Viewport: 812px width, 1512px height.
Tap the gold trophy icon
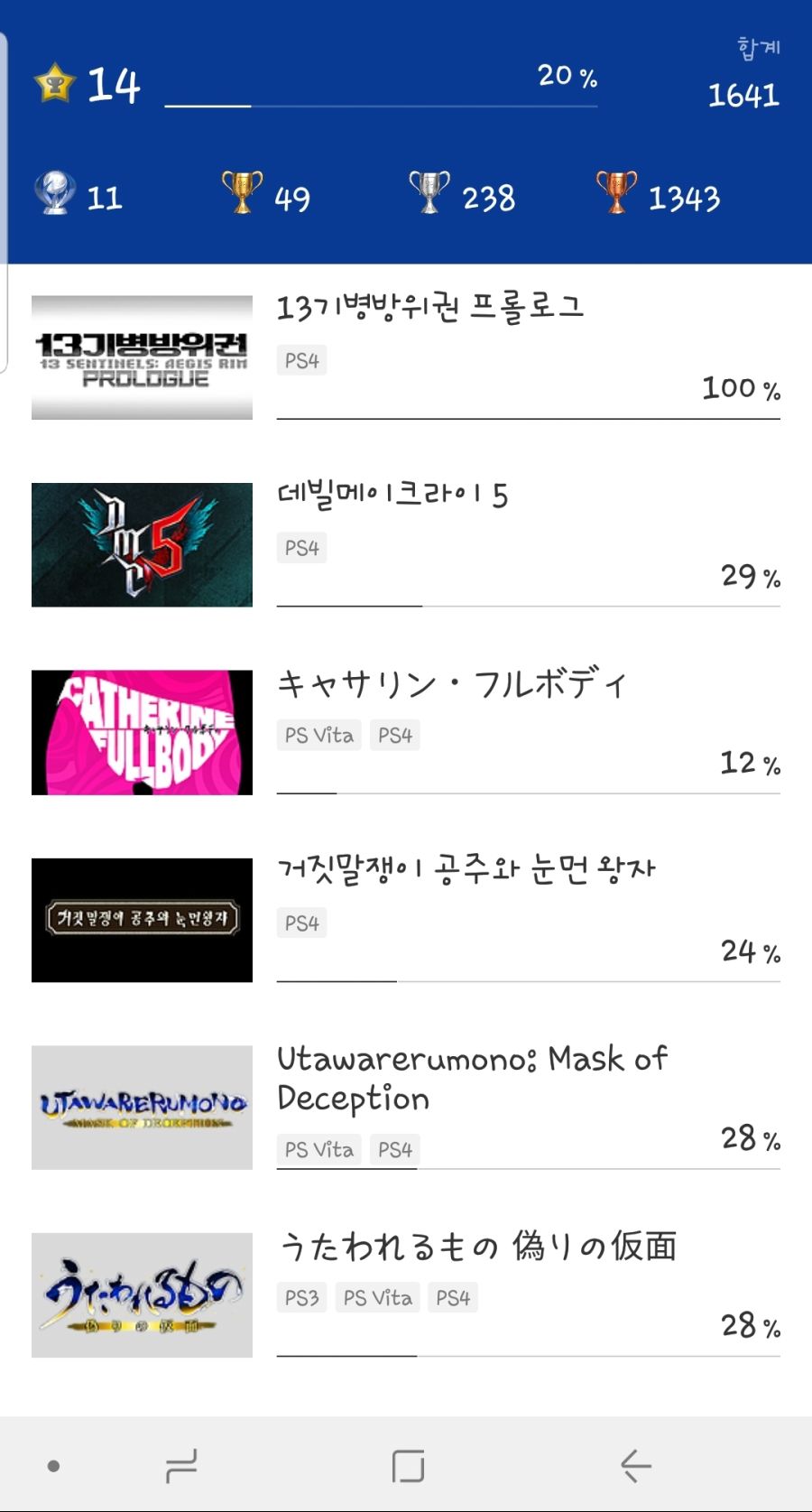coord(240,192)
